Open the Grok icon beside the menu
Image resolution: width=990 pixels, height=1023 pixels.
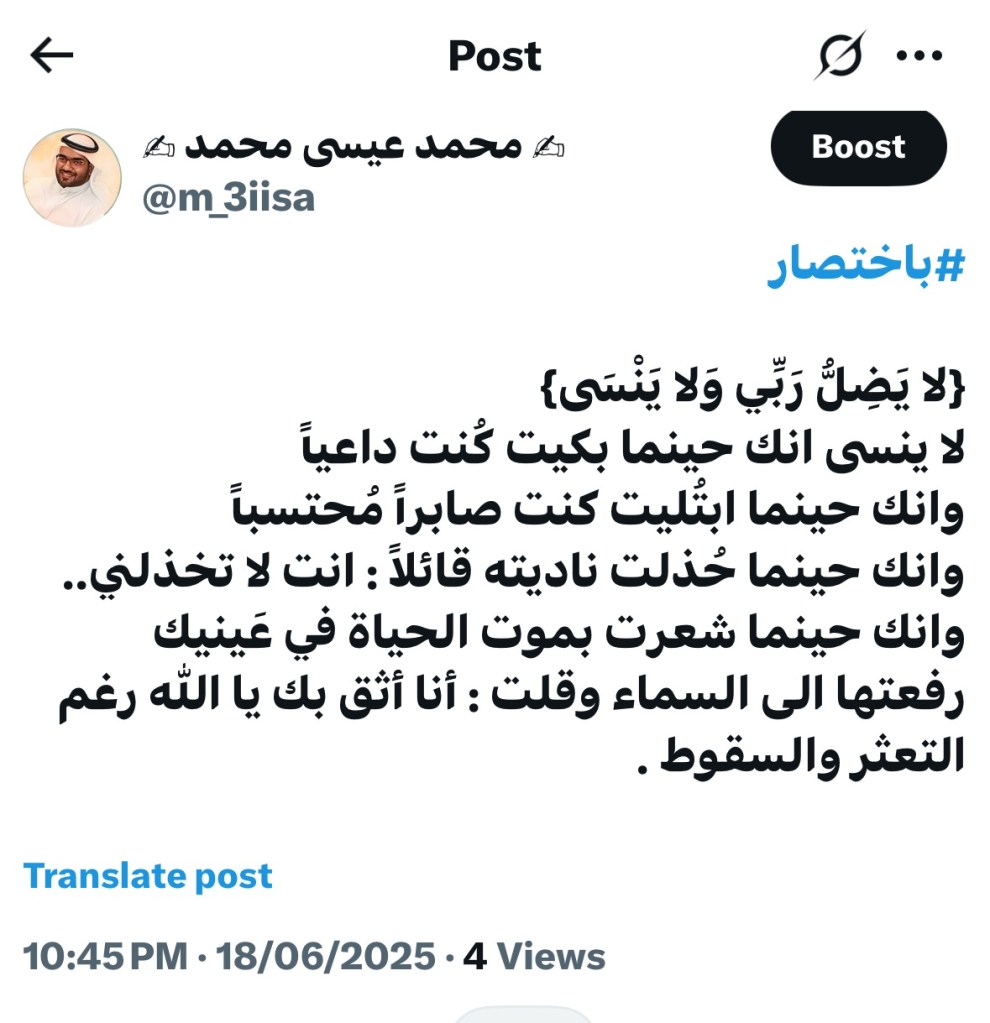[838, 55]
